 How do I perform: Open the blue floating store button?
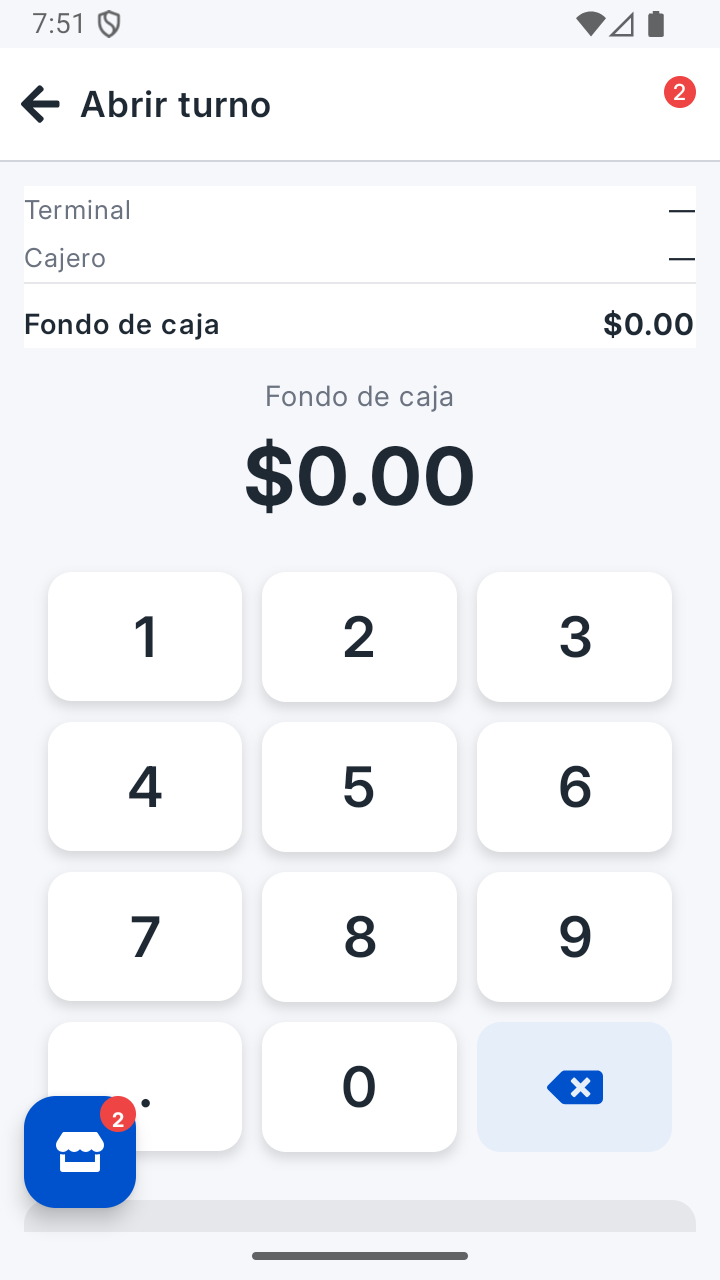[x=80, y=1152]
